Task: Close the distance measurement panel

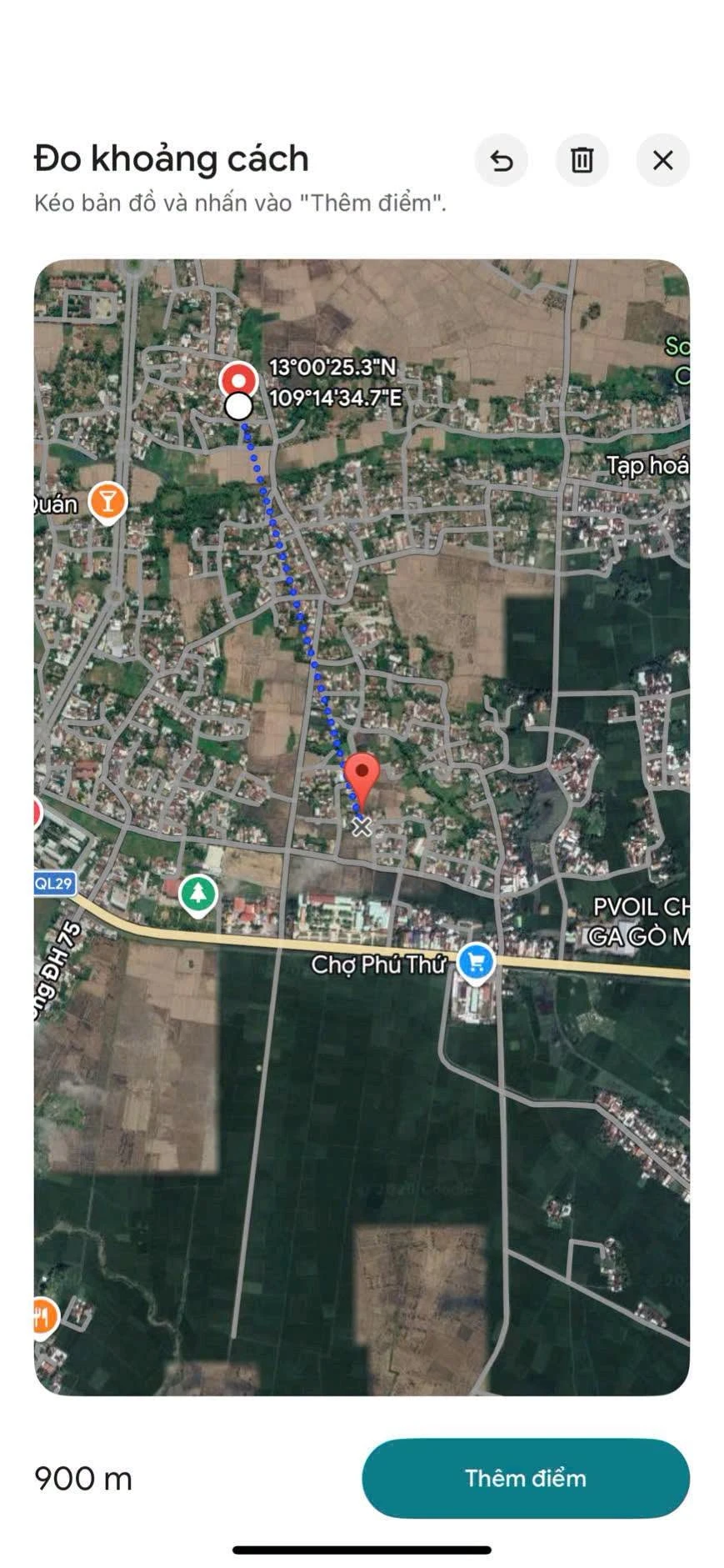Action: pos(663,160)
